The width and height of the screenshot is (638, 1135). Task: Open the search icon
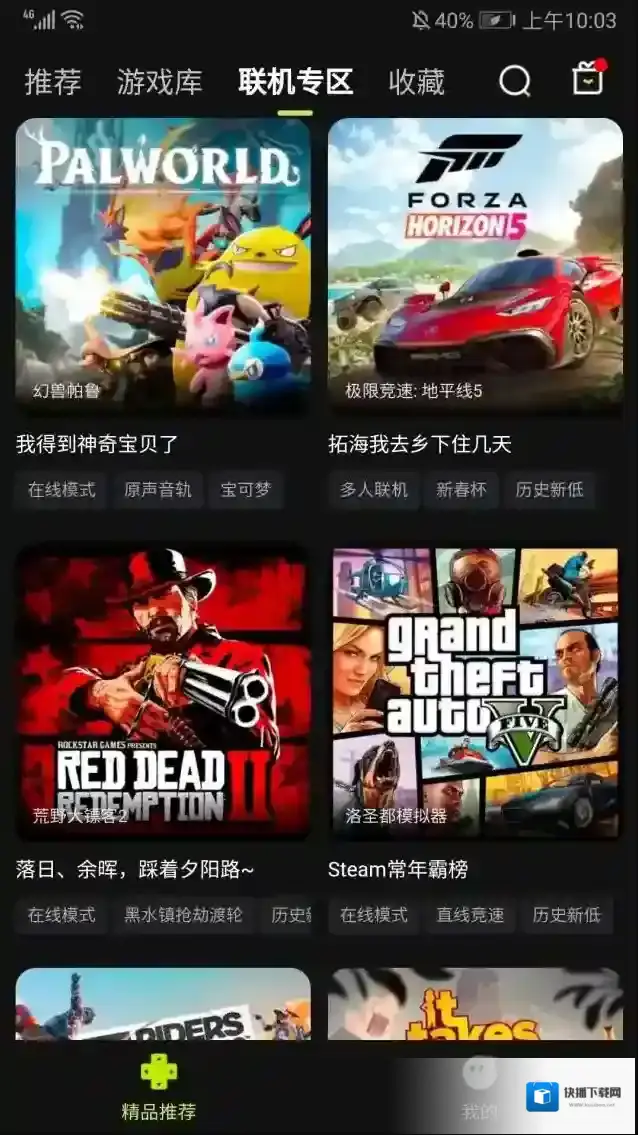515,81
